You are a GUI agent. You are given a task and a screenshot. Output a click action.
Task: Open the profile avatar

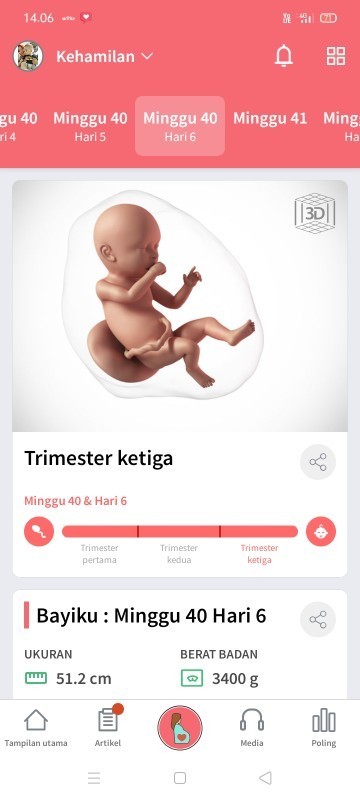[x=28, y=56]
